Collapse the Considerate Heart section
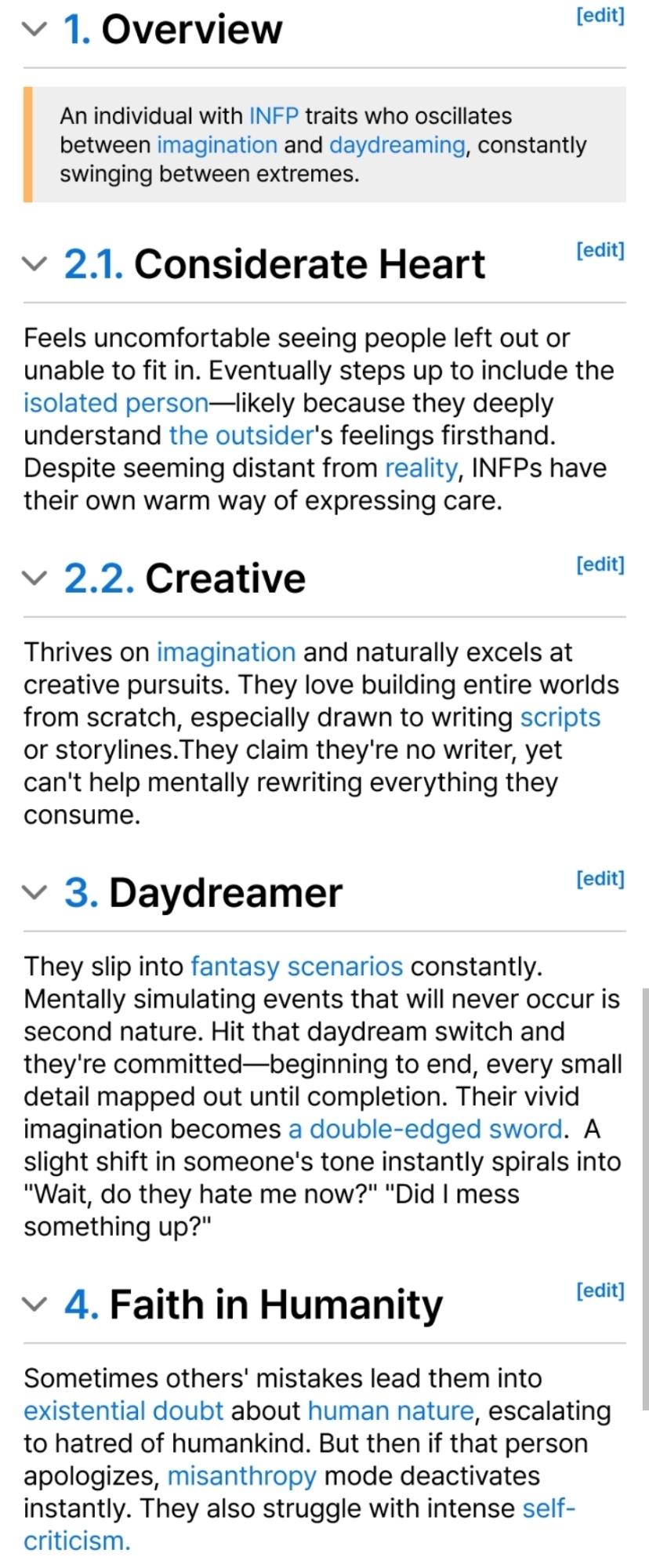This screenshot has width=649, height=1568. pyautogui.click(x=34, y=264)
